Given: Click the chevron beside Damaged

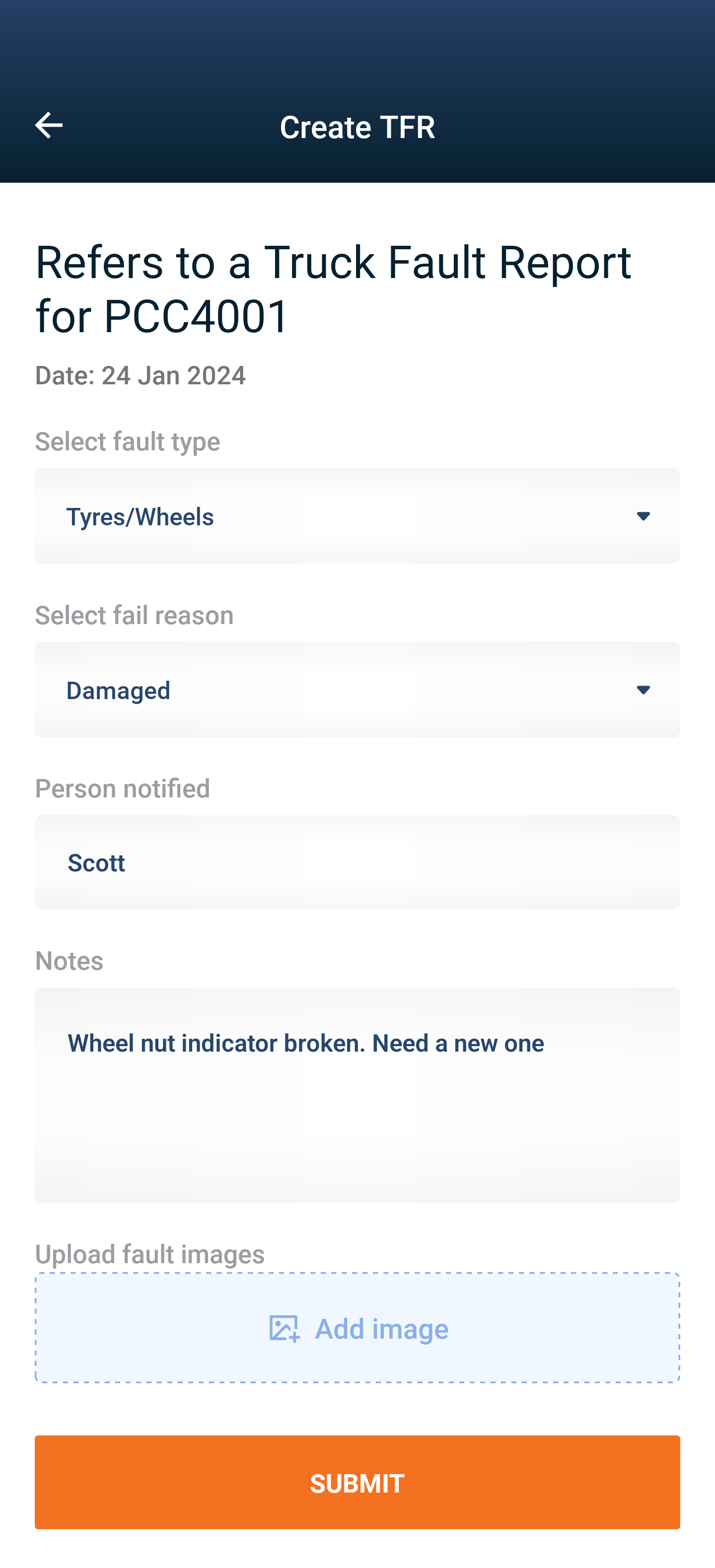Looking at the screenshot, I should (x=644, y=690).
